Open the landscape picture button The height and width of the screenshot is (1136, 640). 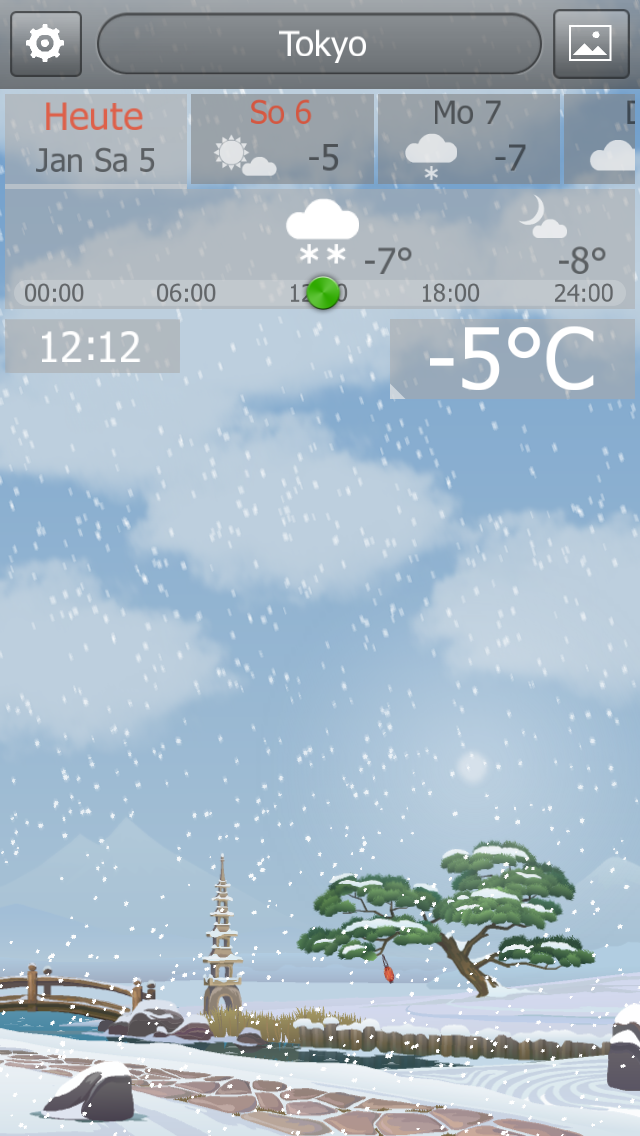click(590, 44)
